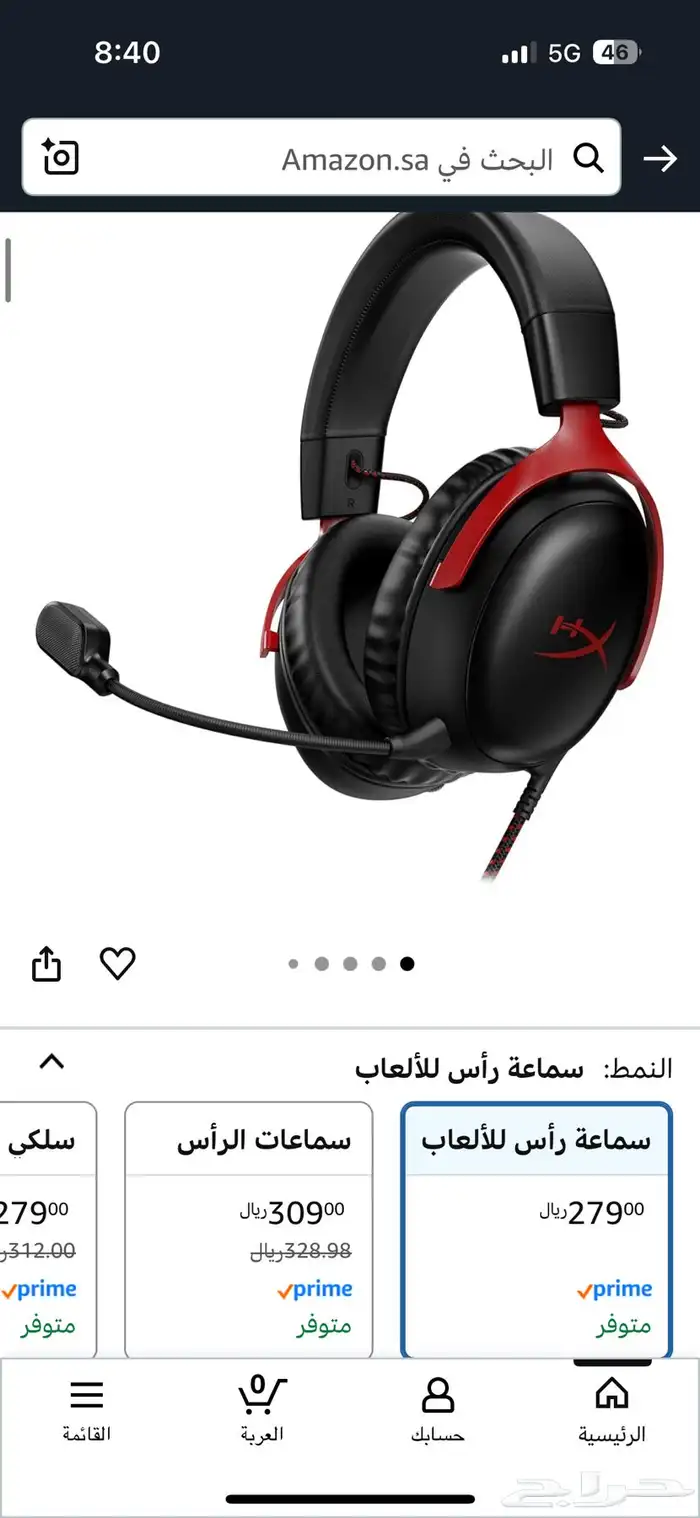
Task: Choose the سماعات الرأس 309 riyal option
Action: pos(248,1230)
